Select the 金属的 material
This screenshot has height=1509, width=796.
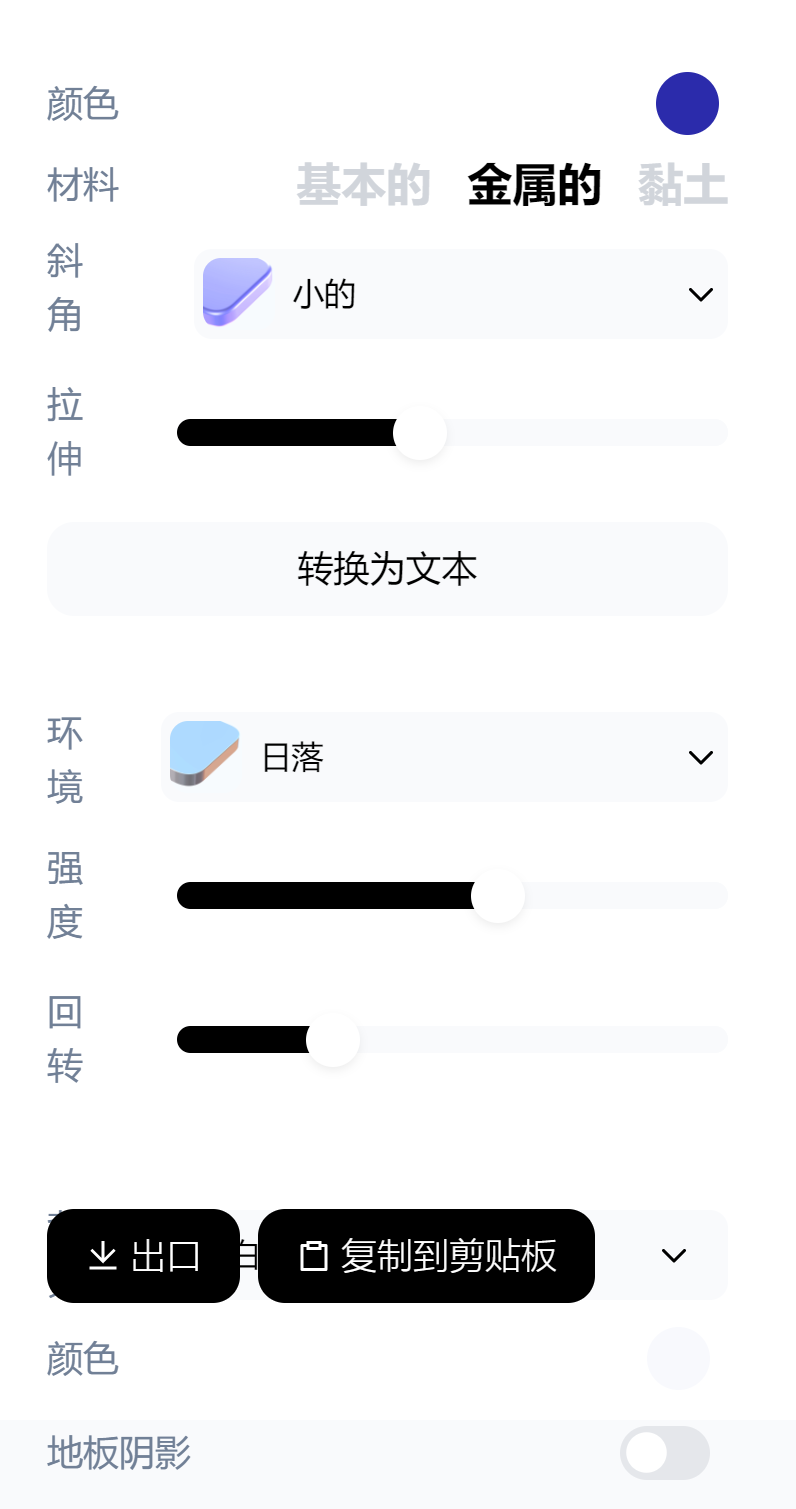tap(534, 185)
